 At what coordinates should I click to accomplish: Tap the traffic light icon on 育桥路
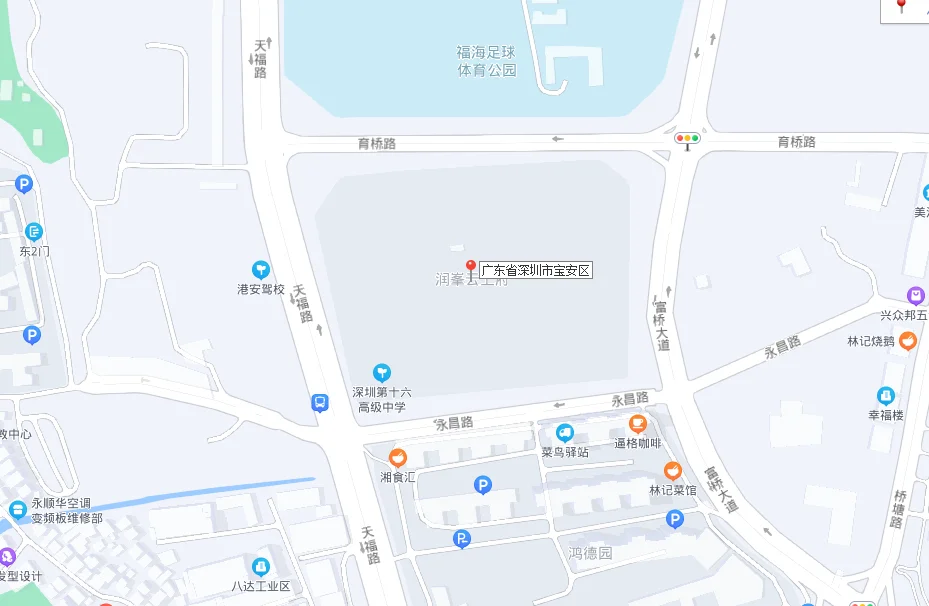pyautogui.click(x=687, y=139)
